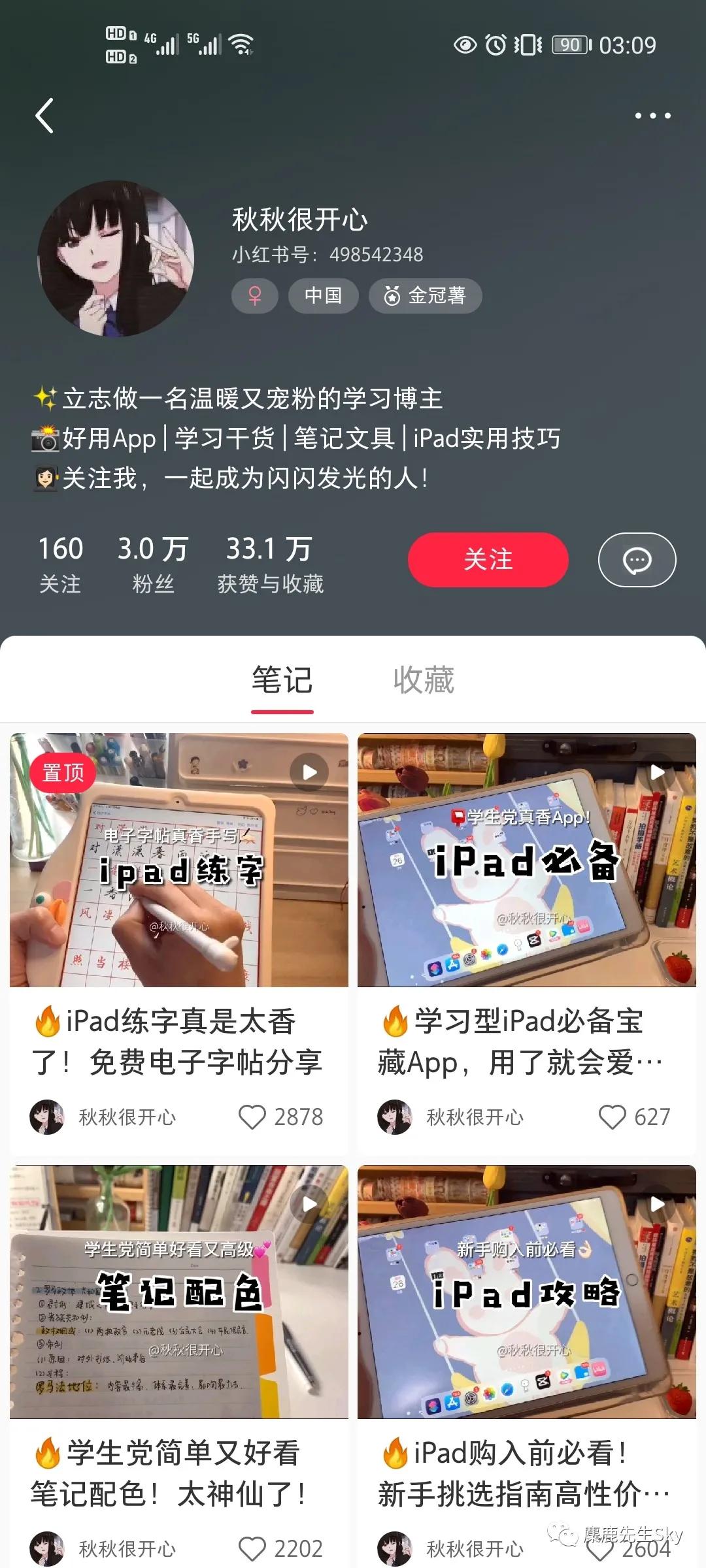Image resolution: width=706 pixels, height=1568 pixels.
Task: Select the 笔记 tab
Action: [x=282, y=680]
